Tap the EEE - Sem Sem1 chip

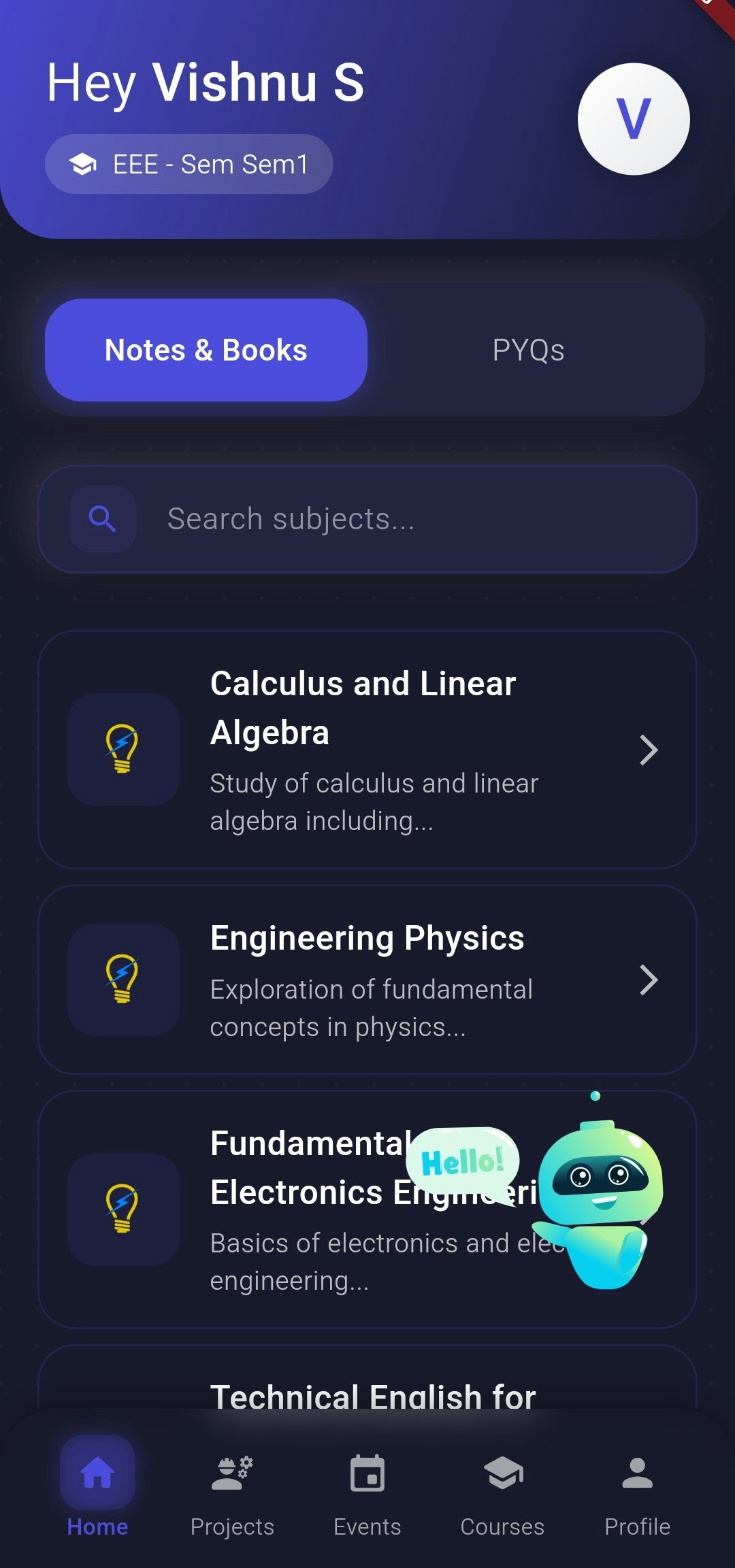(x=189, y=164)
